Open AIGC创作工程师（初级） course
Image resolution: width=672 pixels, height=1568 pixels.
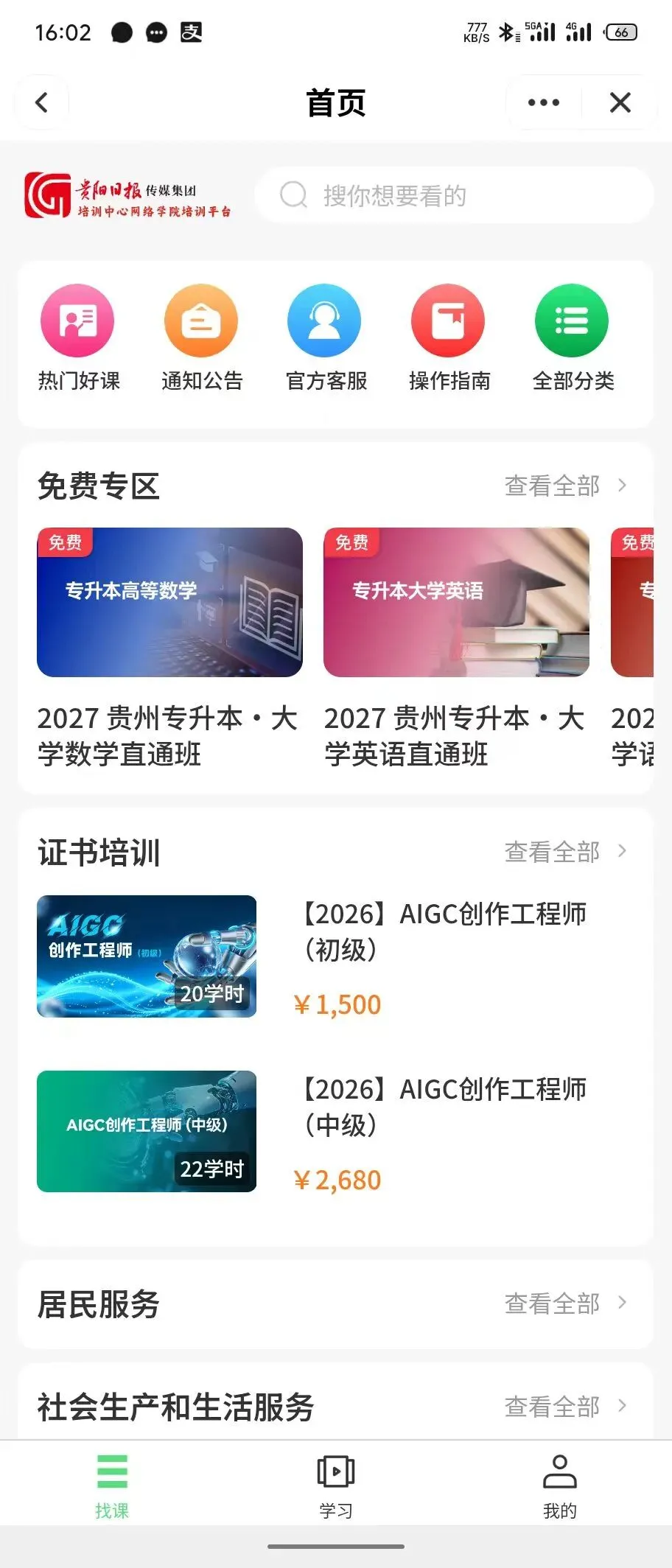coord(147,956)
